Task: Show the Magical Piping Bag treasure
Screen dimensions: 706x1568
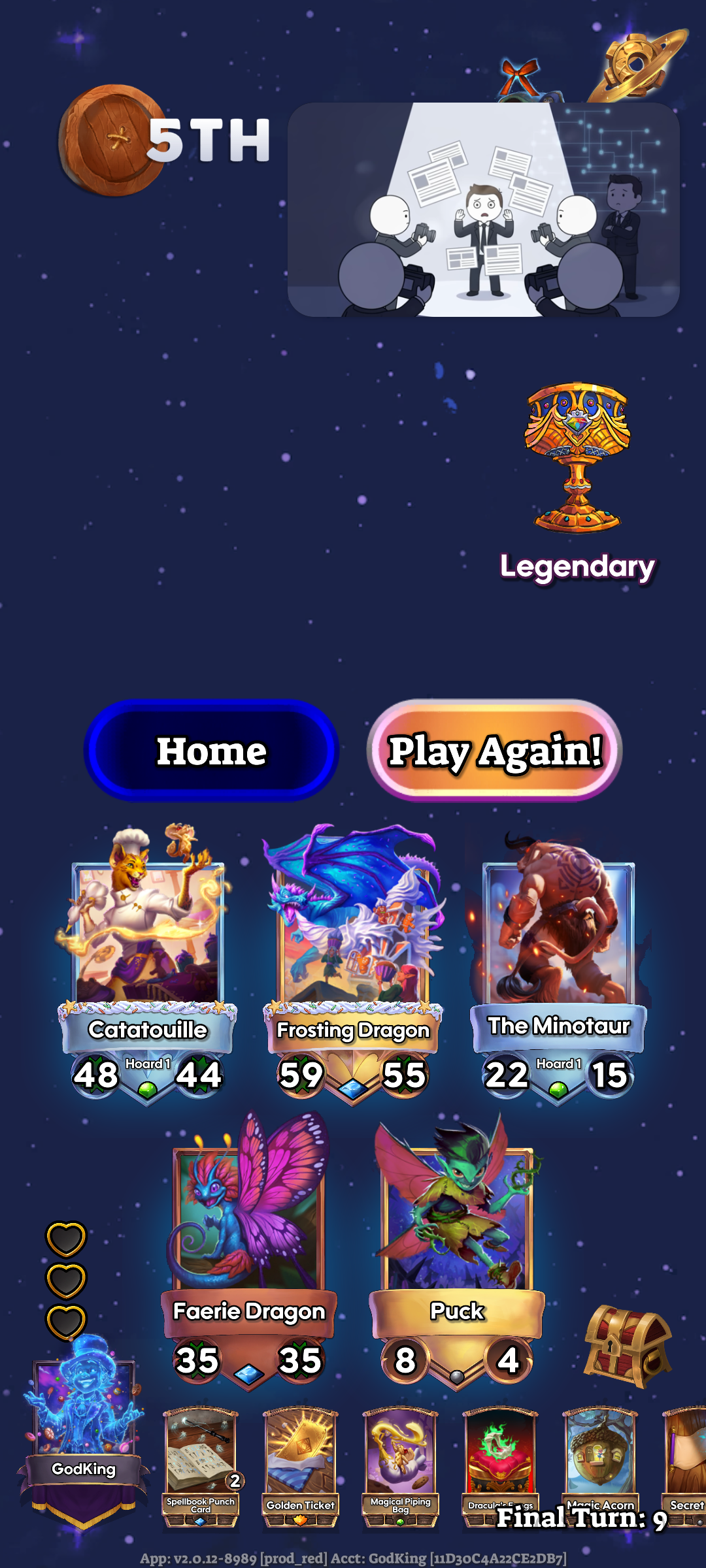Action: pos(401,1463)
